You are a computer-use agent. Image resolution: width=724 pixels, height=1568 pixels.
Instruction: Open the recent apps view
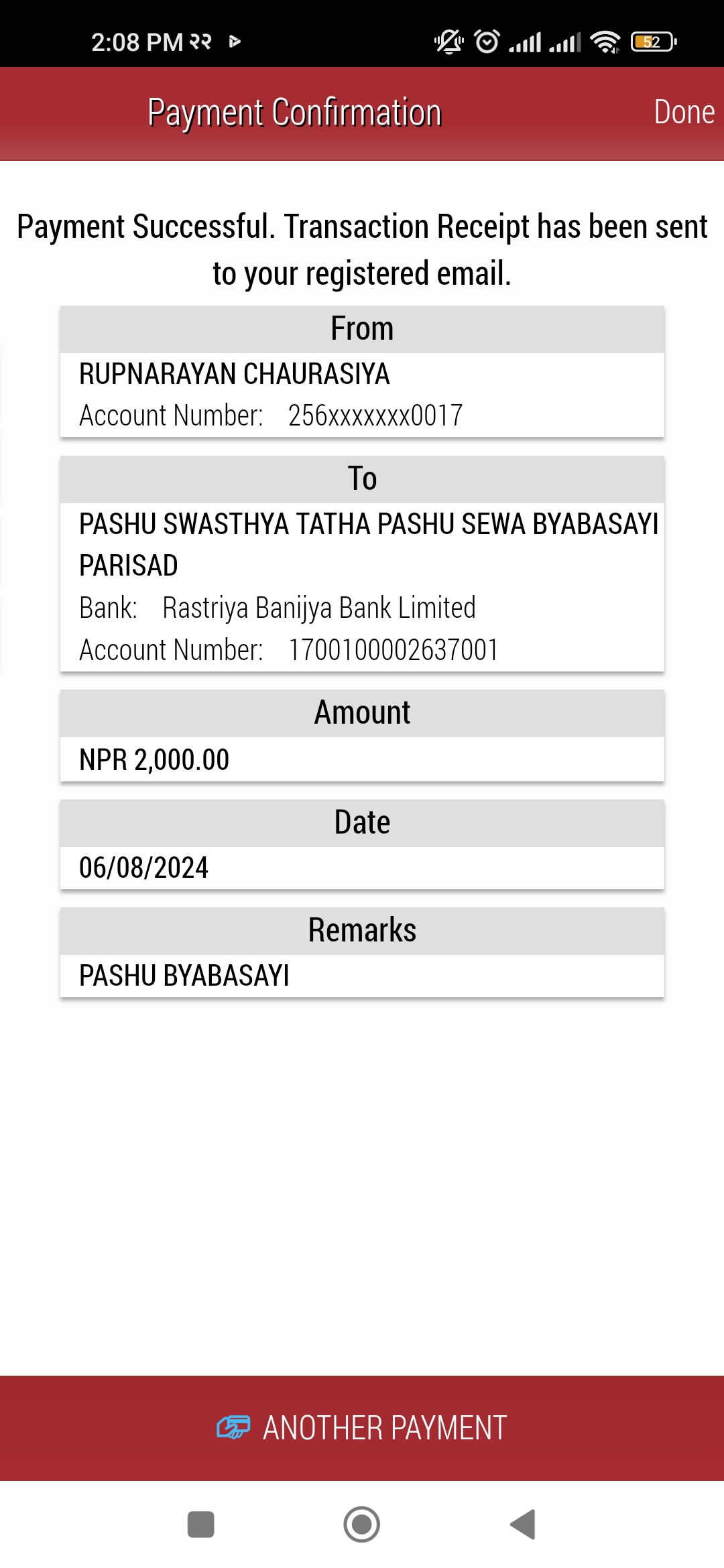[x=200, y=1524]
